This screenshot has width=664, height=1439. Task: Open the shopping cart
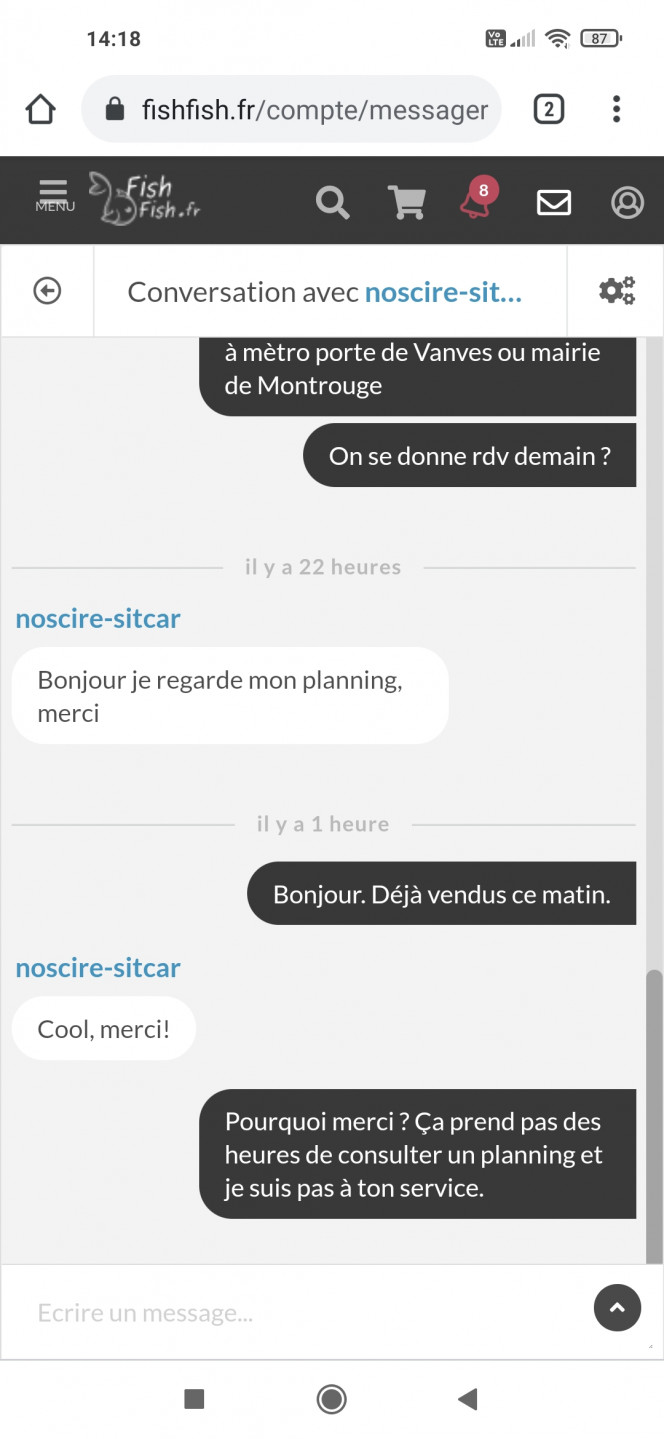pyautogui.click(x=407, y=203)
